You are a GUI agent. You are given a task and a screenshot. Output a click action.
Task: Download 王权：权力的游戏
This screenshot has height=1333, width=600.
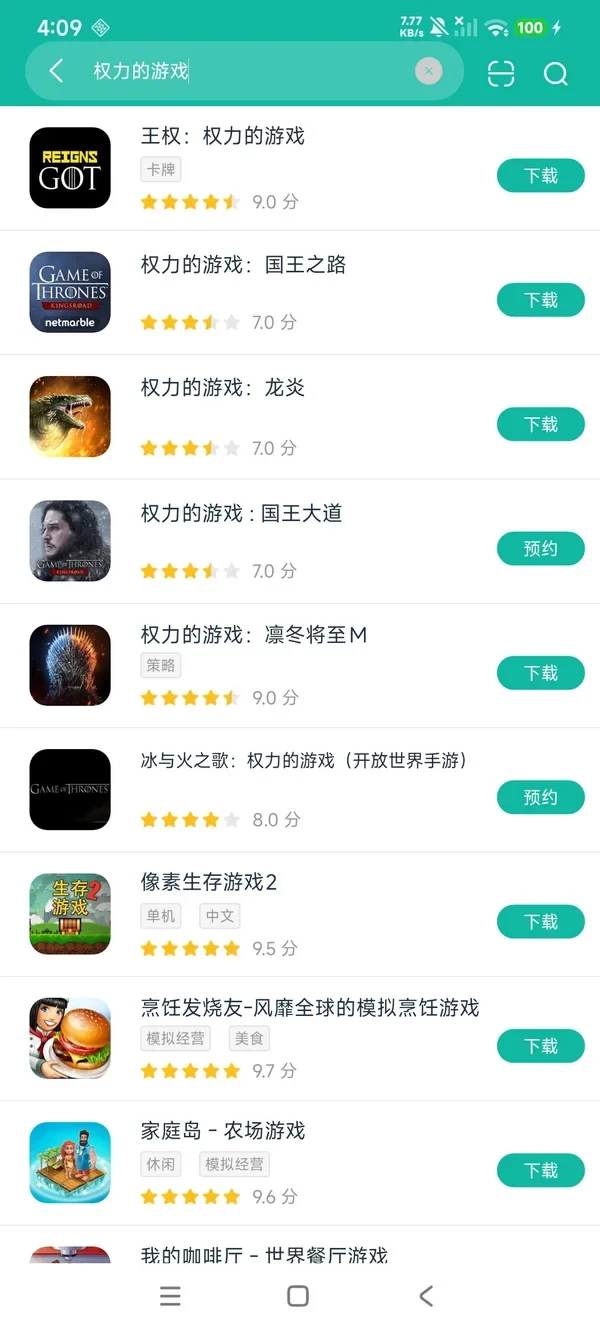(x=541, y=176)
